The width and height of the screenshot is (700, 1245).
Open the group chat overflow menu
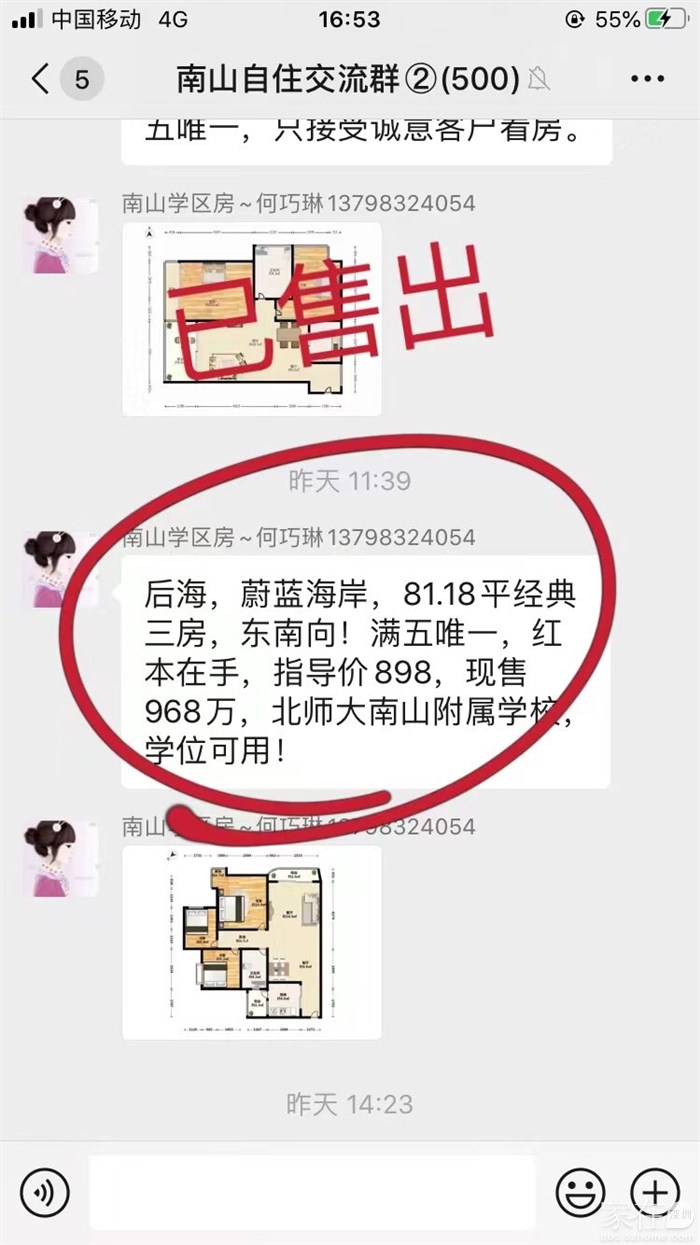(x=647, y=79)
